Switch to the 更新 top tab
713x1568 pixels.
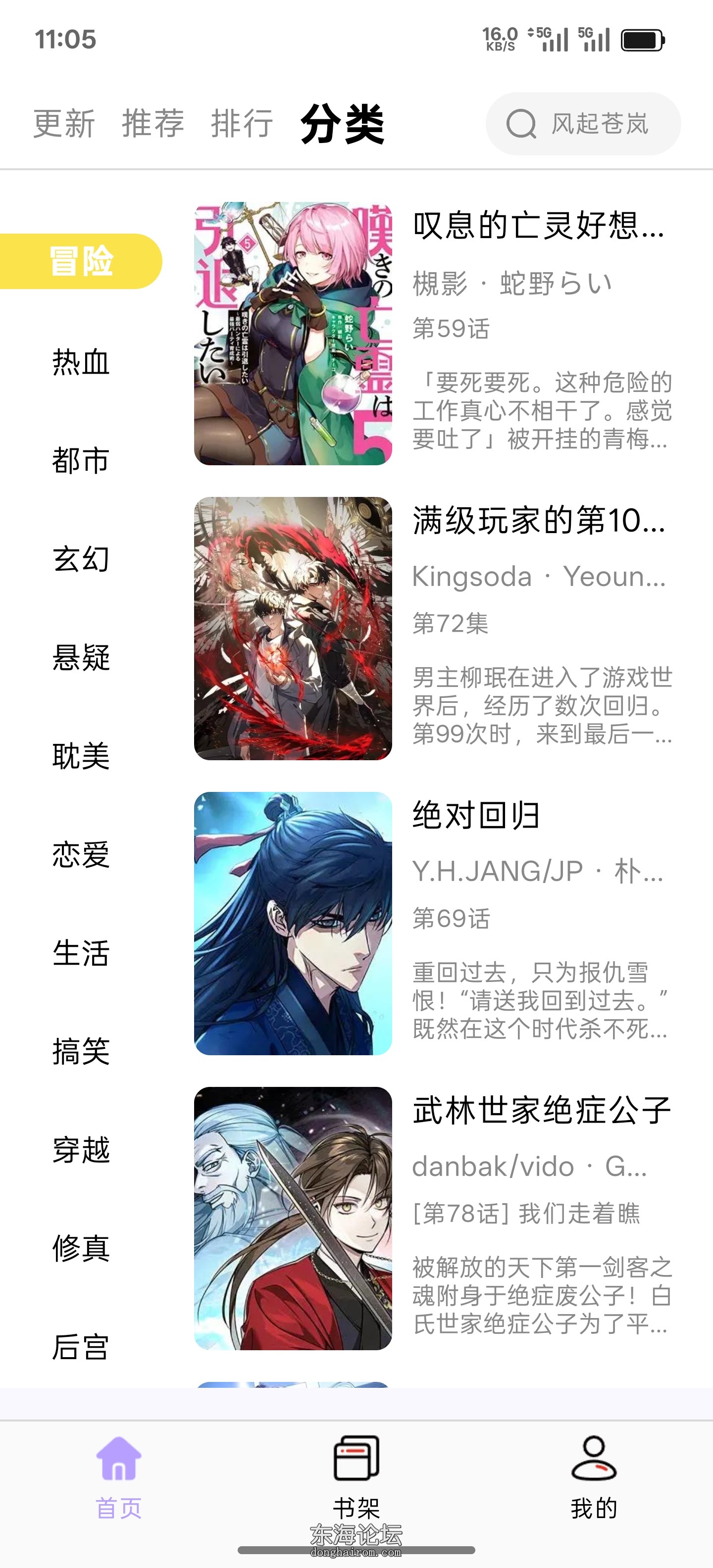pyautogui.click(x=64, y=124)
